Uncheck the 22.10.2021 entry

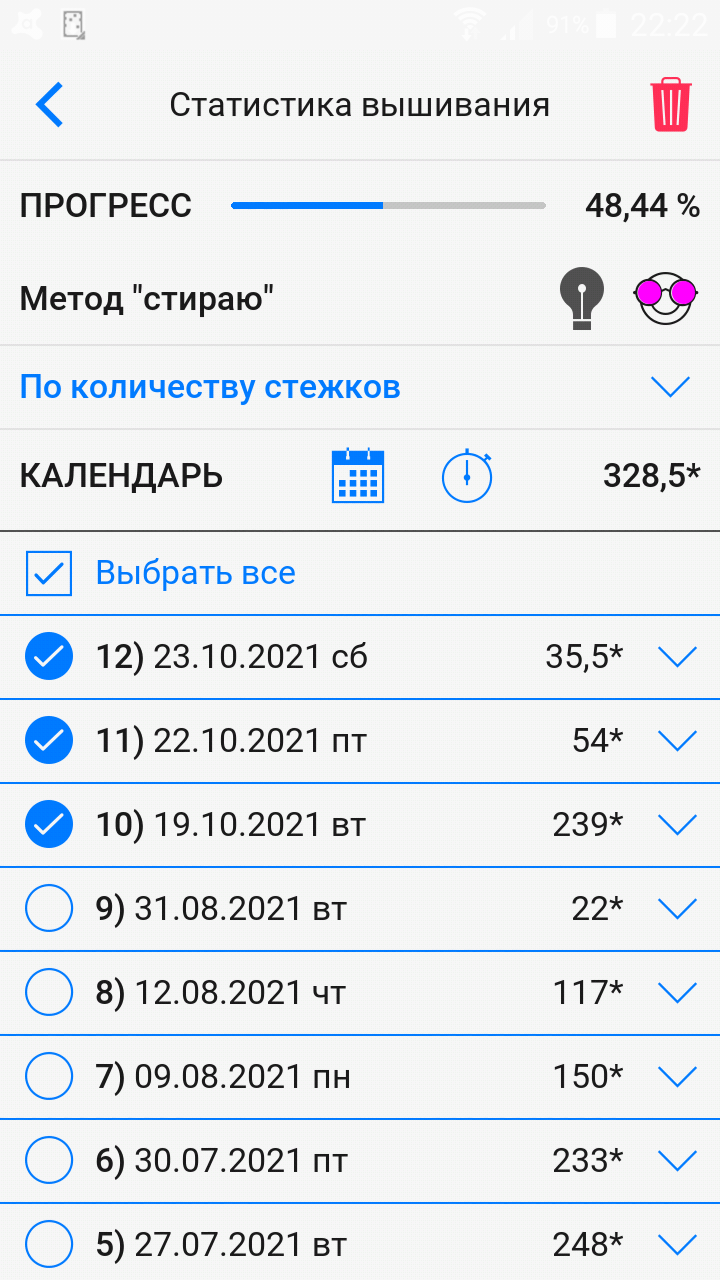(x=48, y=741)
